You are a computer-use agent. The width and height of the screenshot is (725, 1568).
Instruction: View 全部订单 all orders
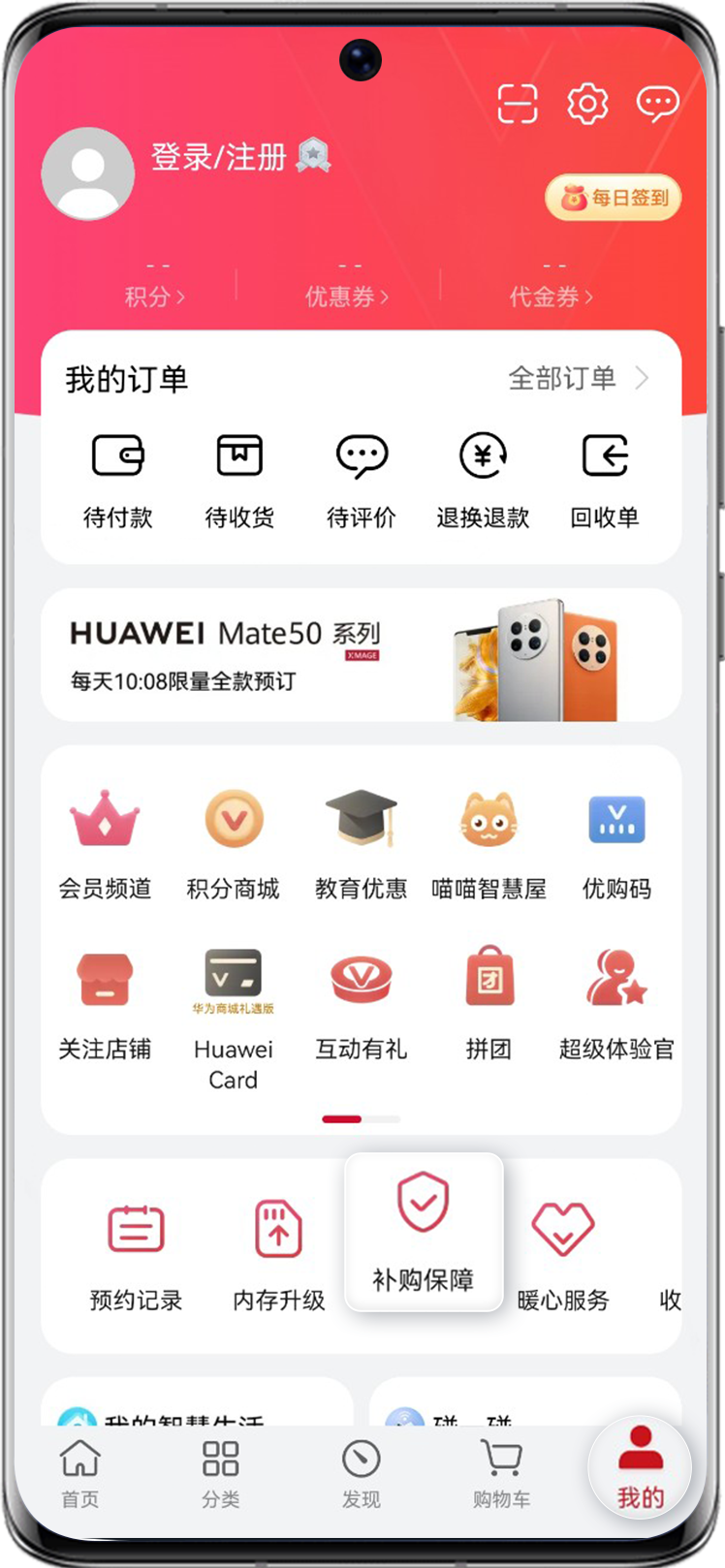click(x=579, y=378)
